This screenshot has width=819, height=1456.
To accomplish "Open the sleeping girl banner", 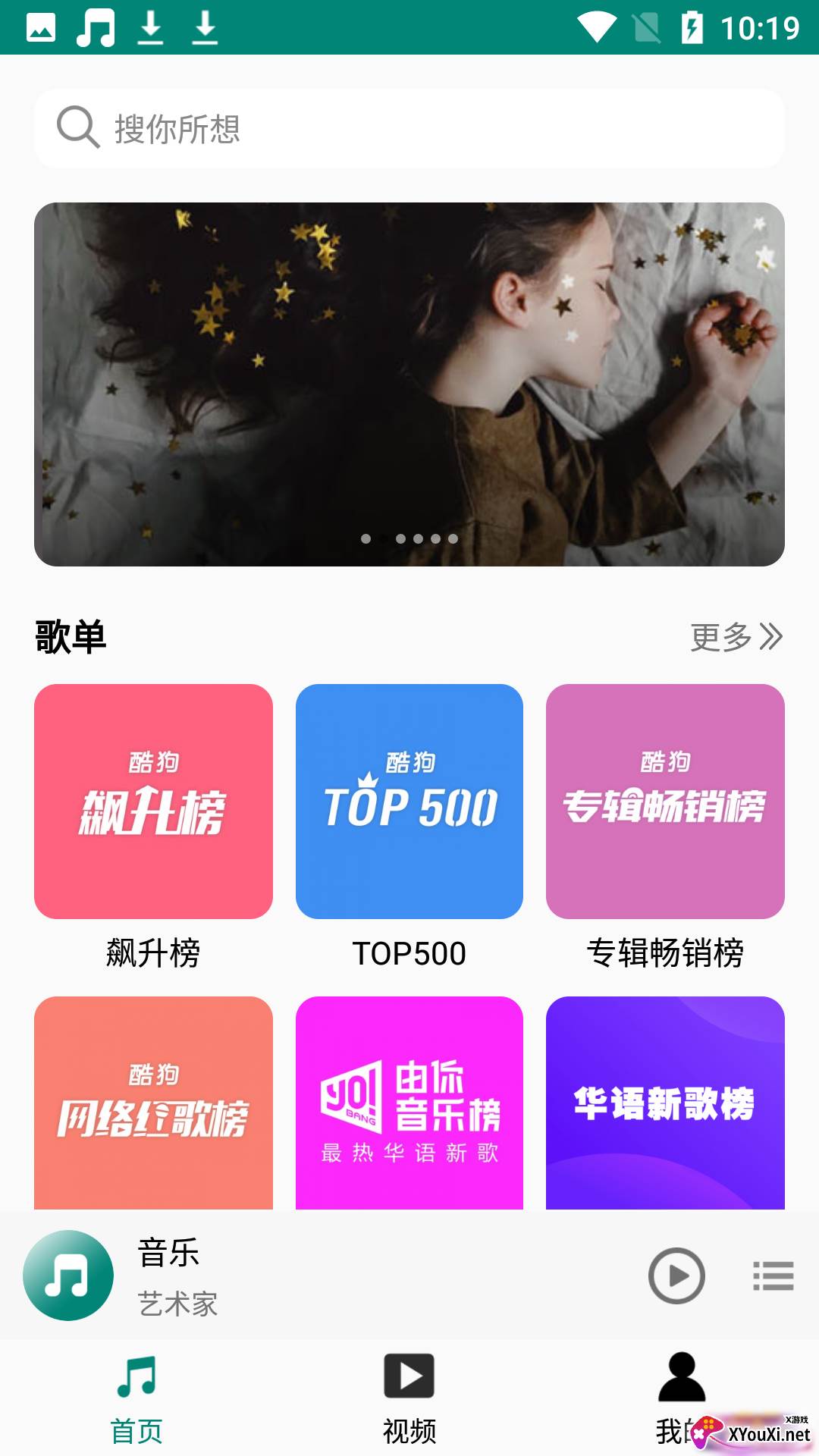I will point(409,384).
